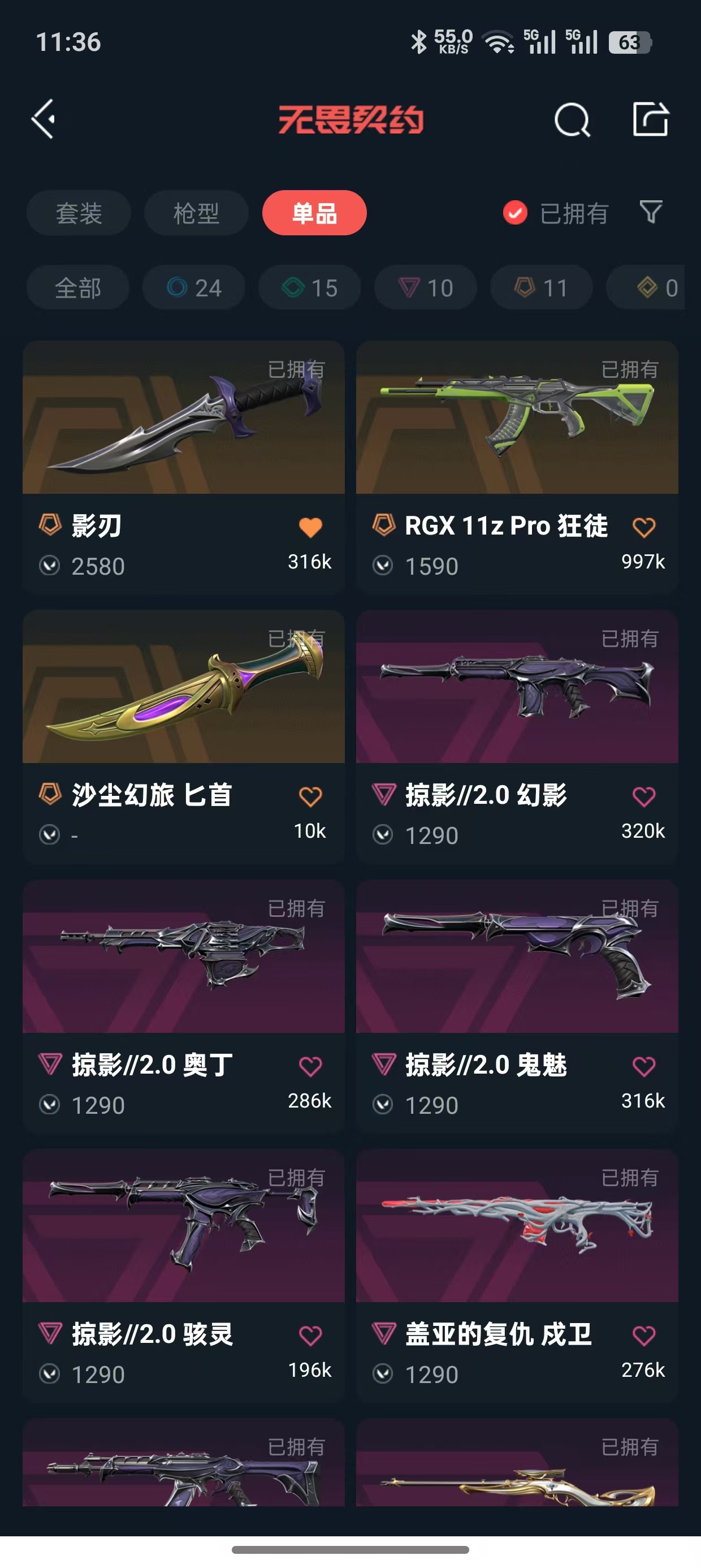Like the 掠影//2.0 奥丁 skin

pyautogui.click(x=310, y=1066)
